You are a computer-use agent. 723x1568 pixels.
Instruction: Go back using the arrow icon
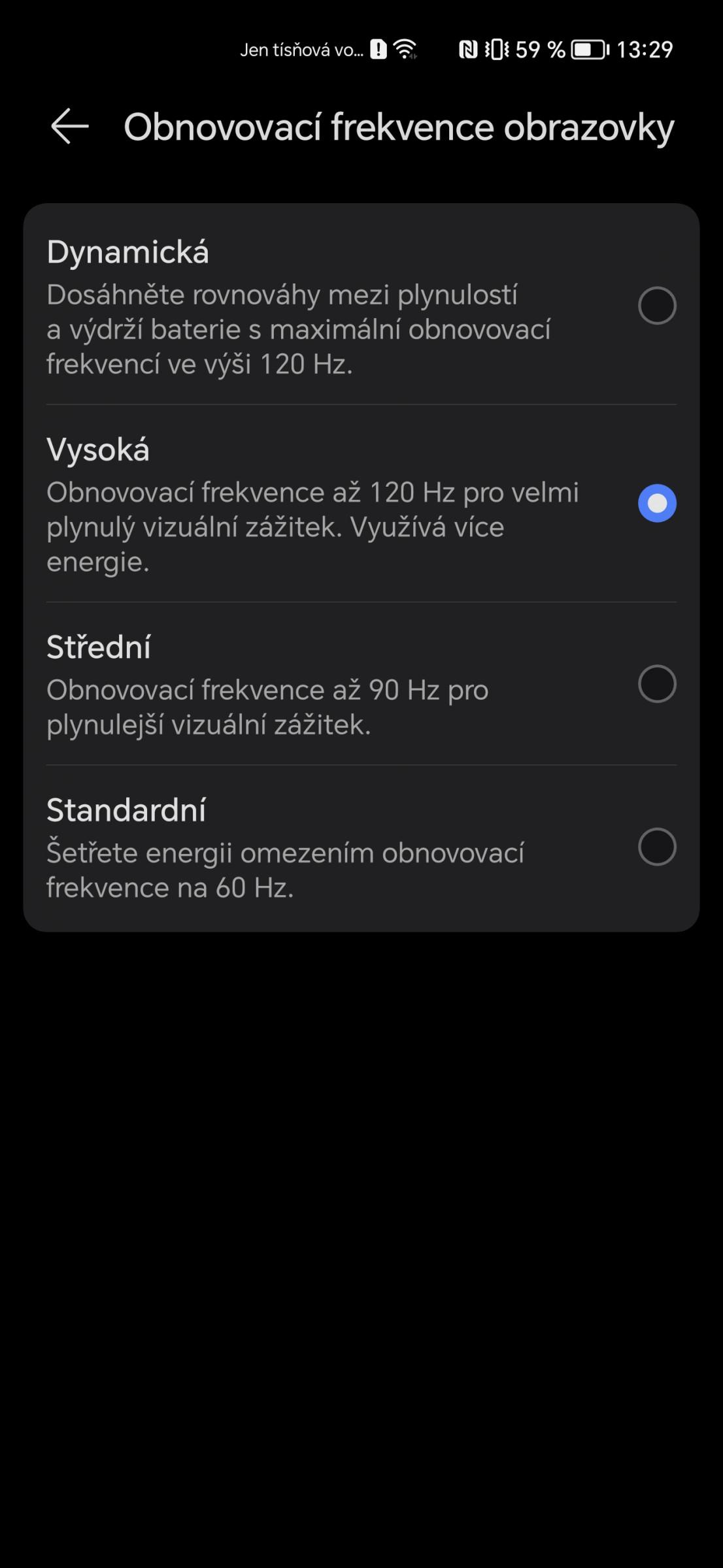tap(70, 126)
